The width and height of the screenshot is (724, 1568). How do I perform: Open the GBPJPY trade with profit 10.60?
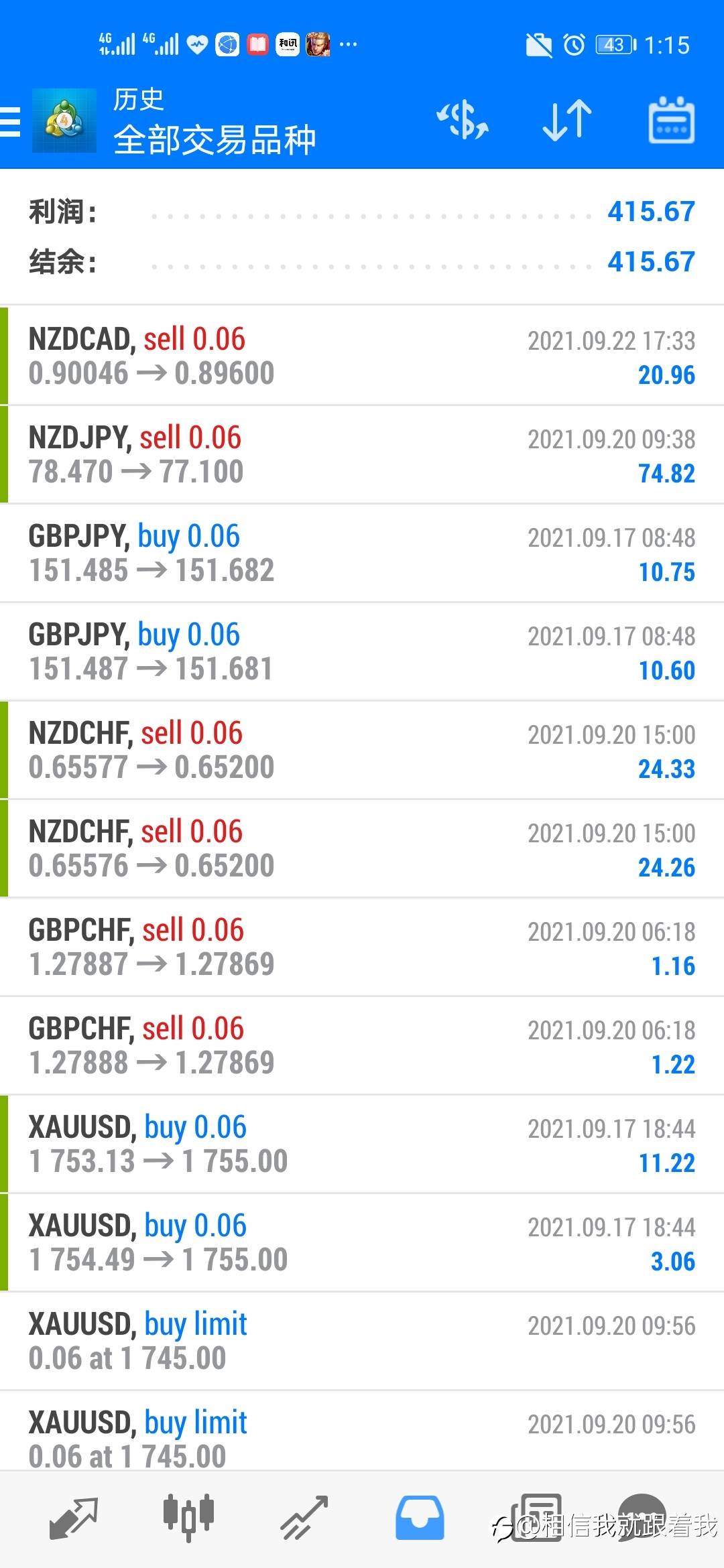point(362,651)
